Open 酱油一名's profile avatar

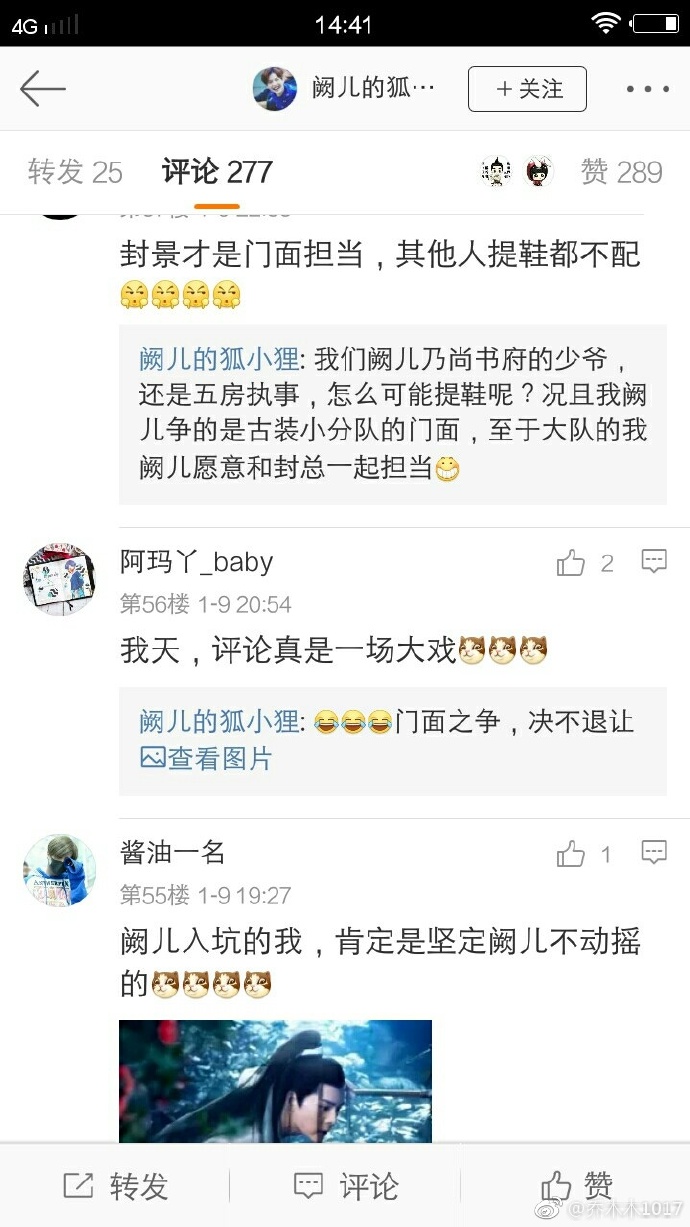pos(60,870)
